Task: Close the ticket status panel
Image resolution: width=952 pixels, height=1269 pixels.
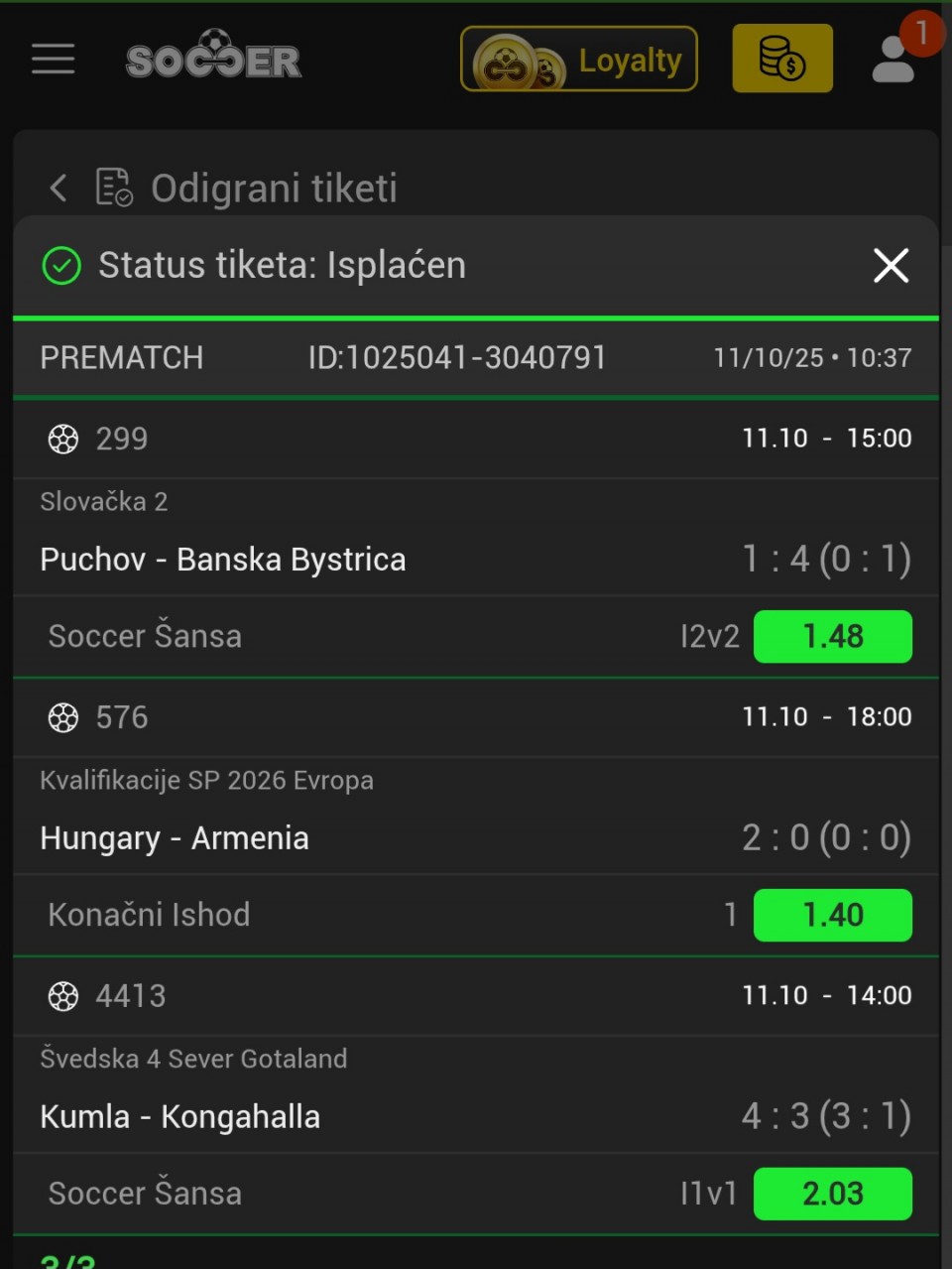Action: (x=891, y=265)
